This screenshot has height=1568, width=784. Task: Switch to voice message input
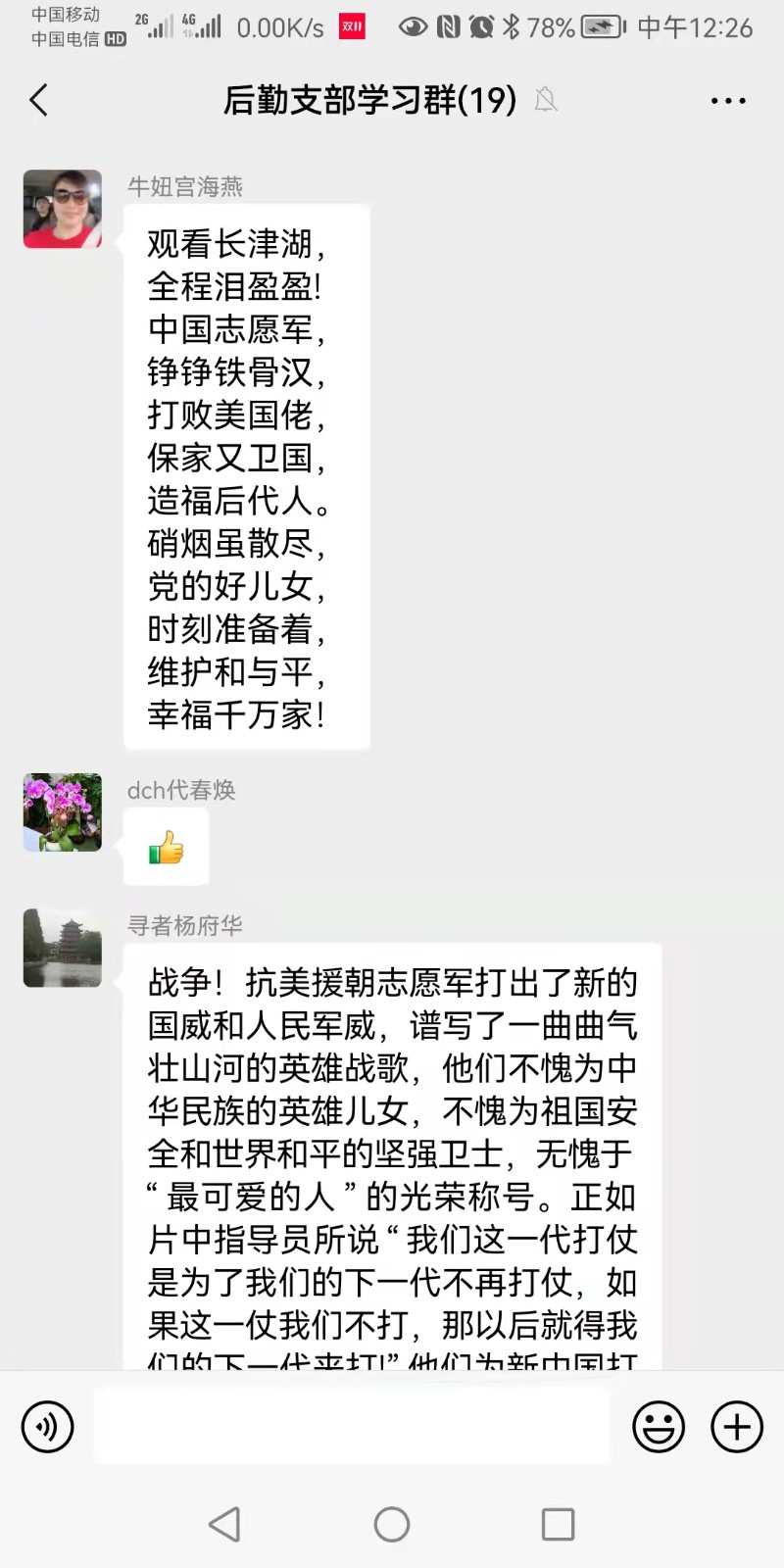point(47,1426)
